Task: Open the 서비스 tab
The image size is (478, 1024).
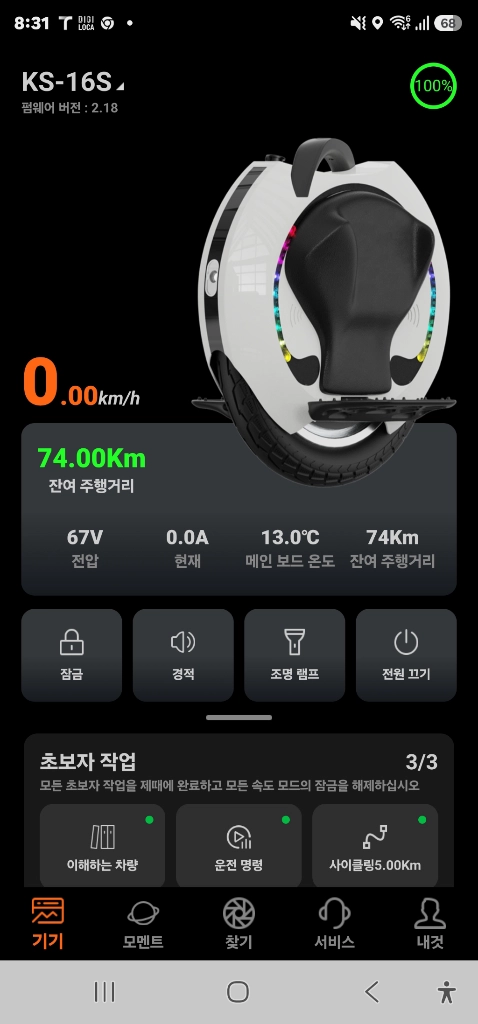Action: tap(334, 924)
